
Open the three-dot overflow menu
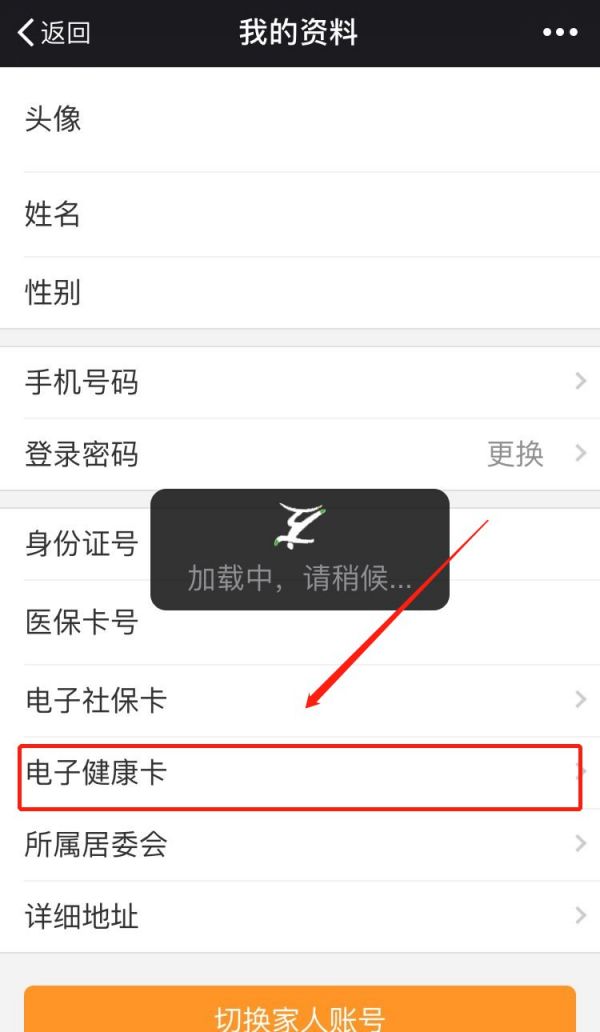(560, 32)
